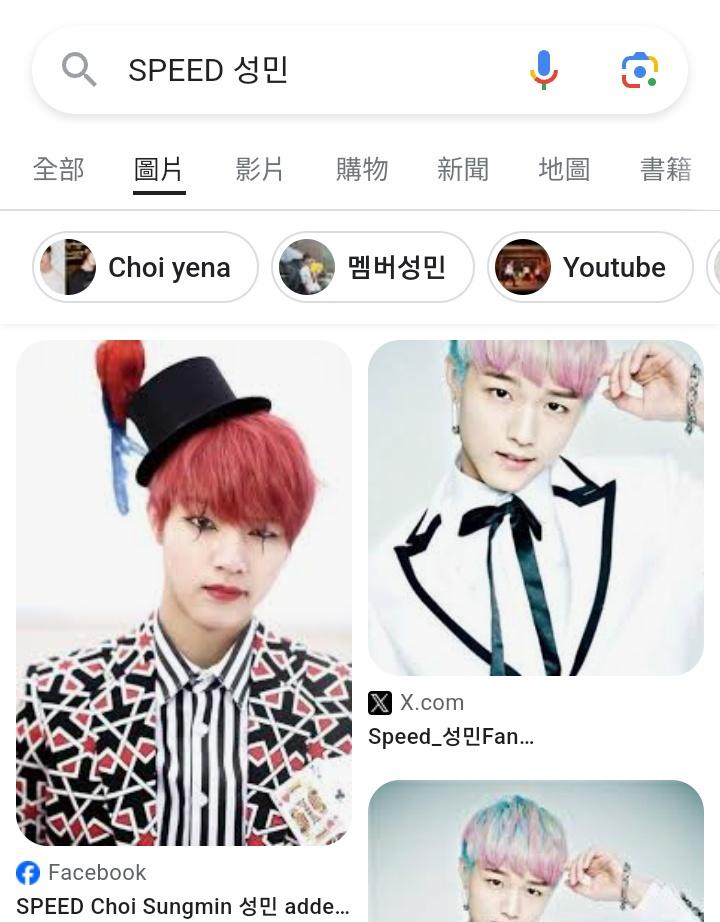Switch to the 全部 tab

[x=58, y=169]
